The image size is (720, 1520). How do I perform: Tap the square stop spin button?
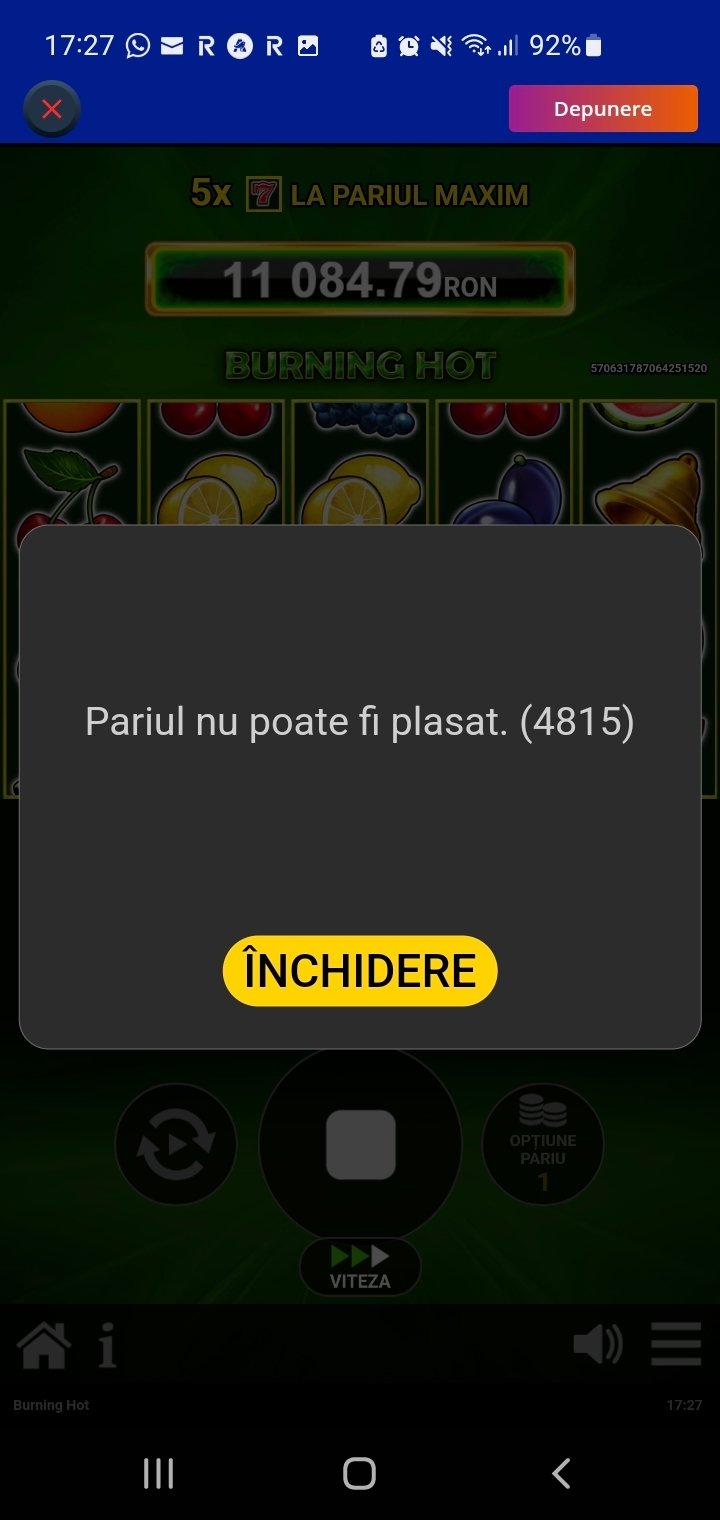click(x=360, y=1144)
